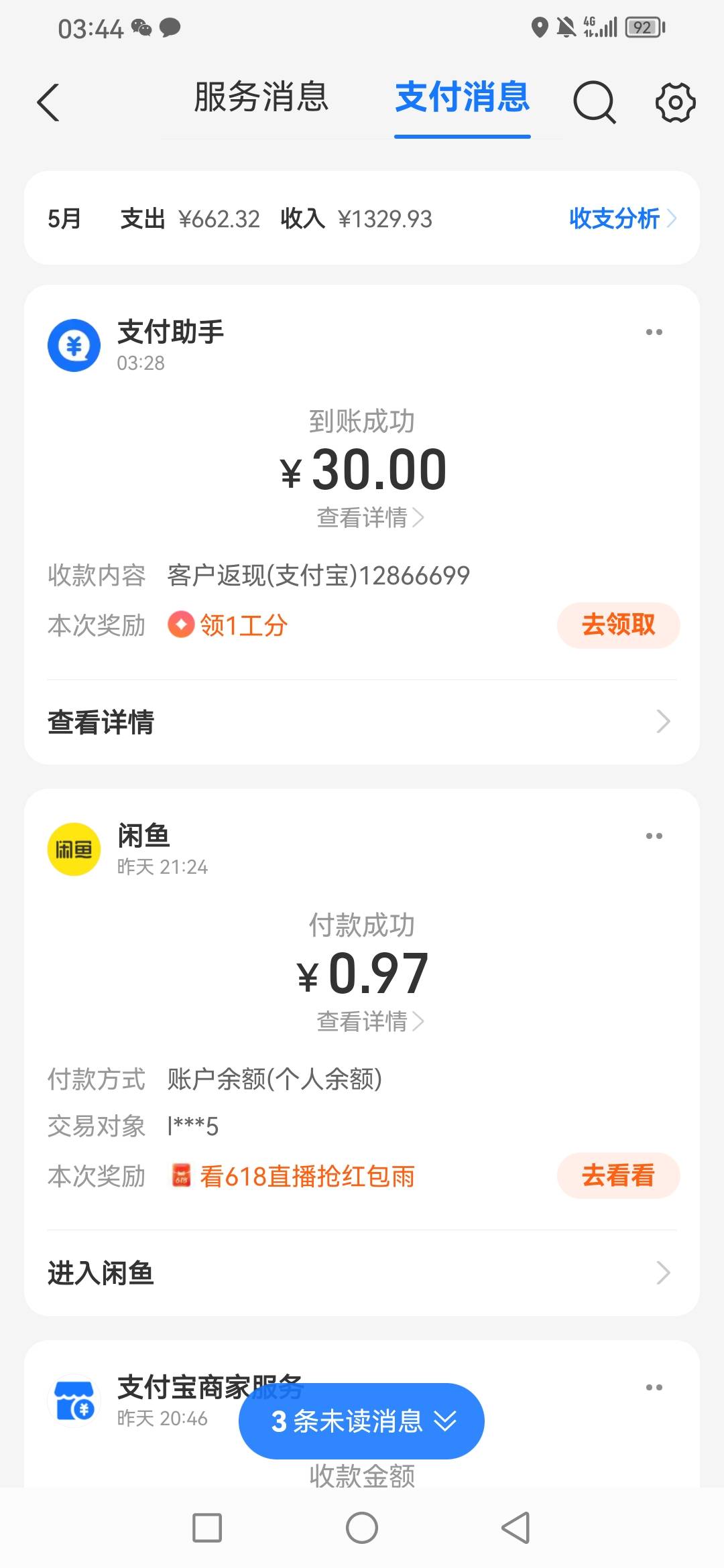Go back using the top-left arrow
Viewport: 724px width, 1568px height.
[48, 103]
